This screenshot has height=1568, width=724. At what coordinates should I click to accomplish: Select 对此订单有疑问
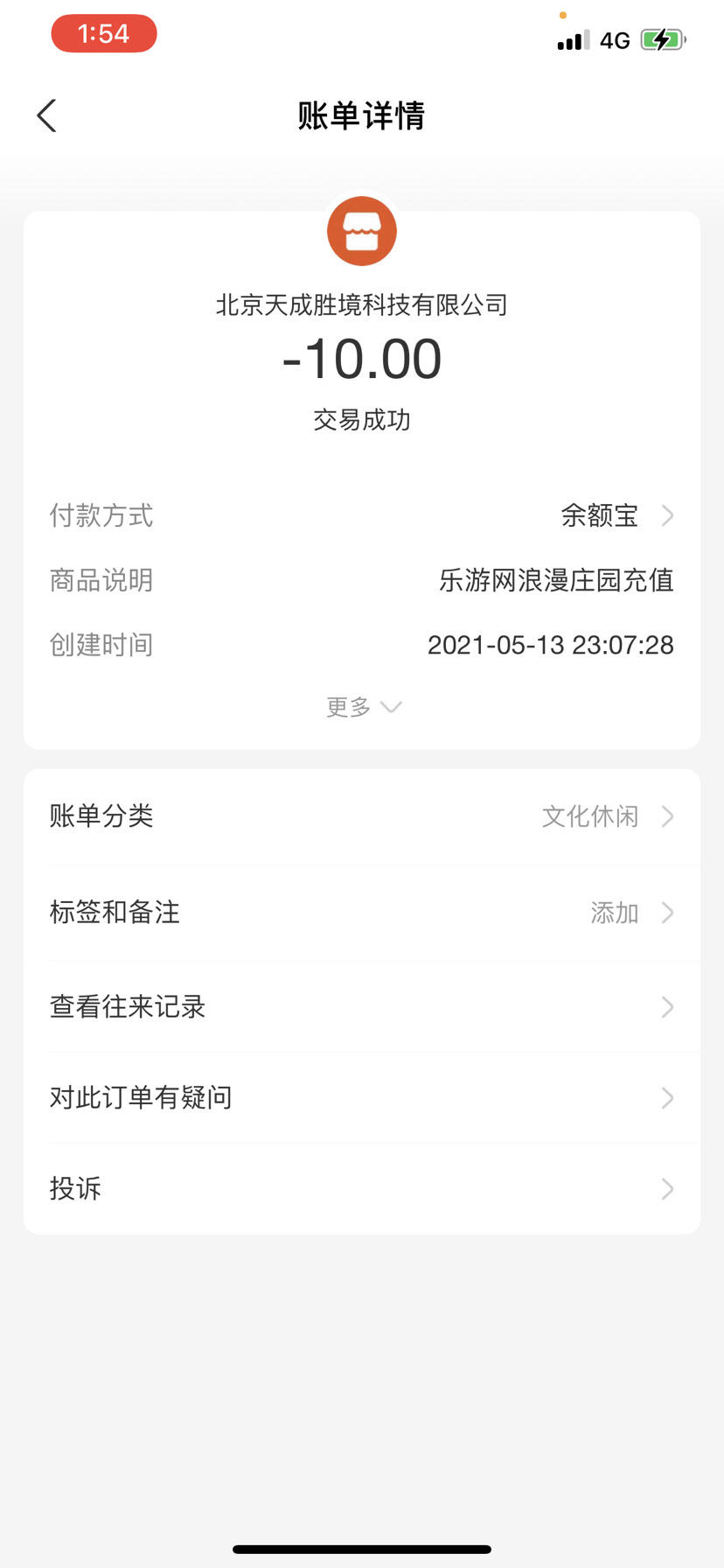[x=362, y=1098]
